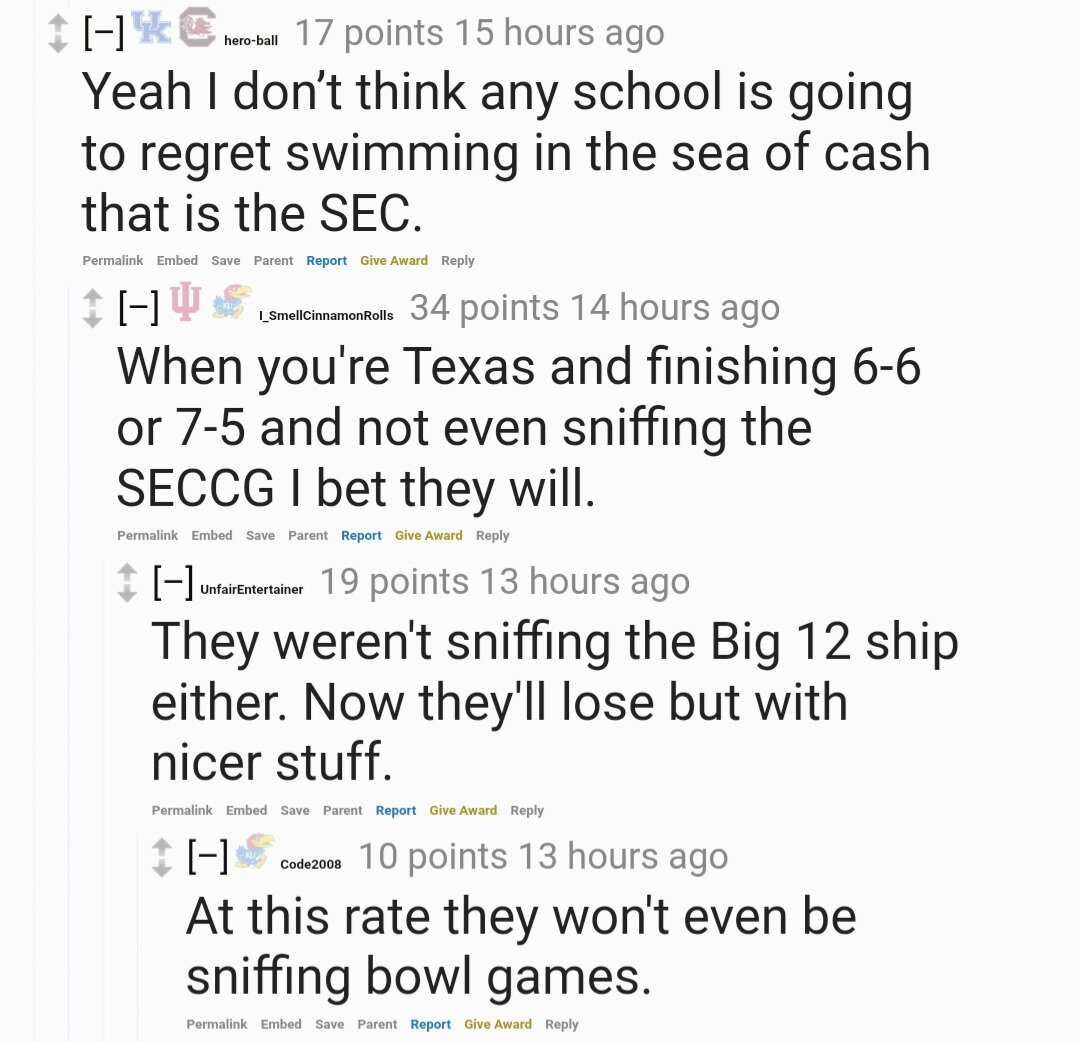
Task: Open Permalink for hero-ball's comment
Action: (x=112, y=261)
